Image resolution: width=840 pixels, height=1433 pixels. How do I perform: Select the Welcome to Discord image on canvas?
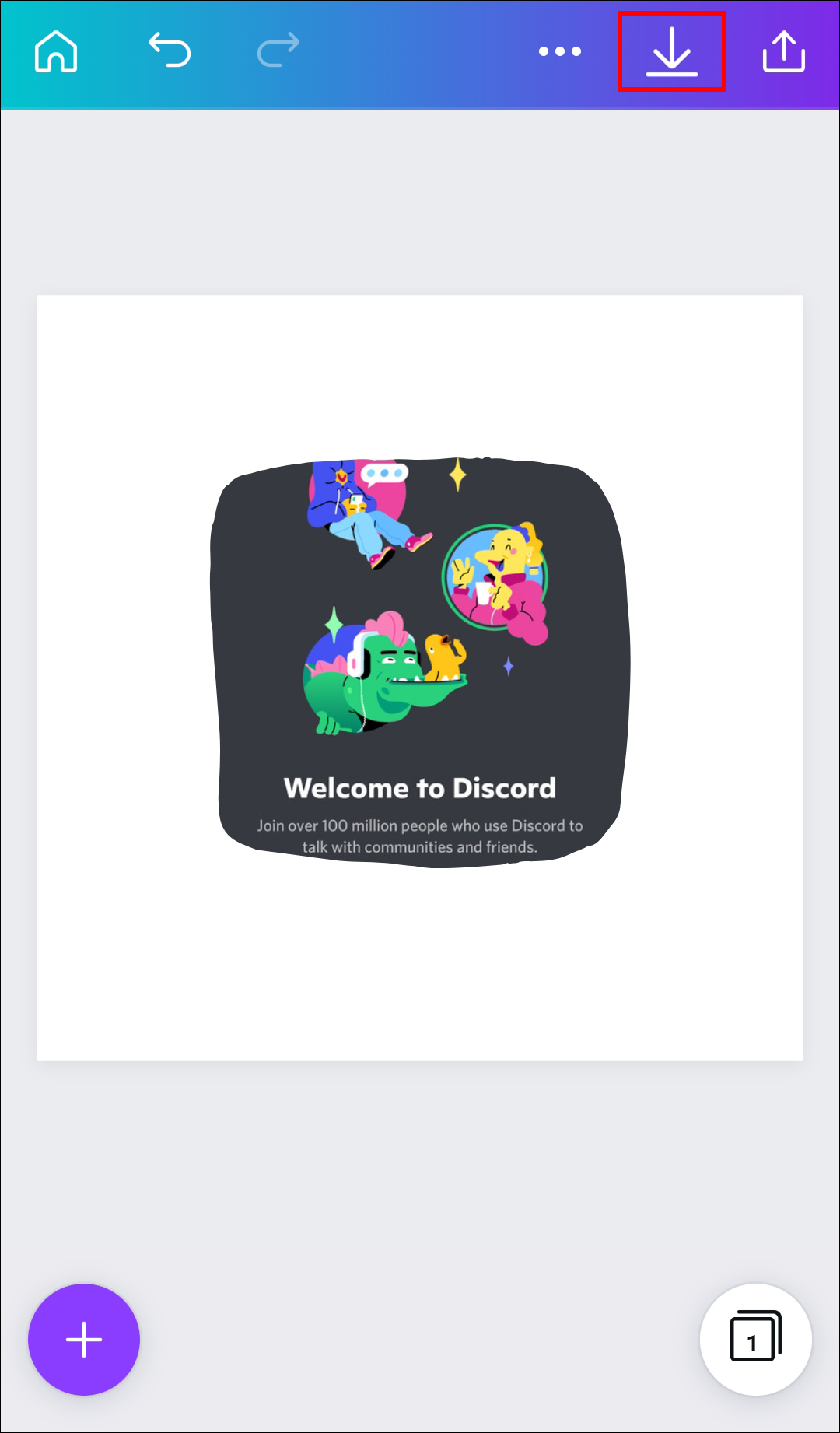(x=420, y=663)
